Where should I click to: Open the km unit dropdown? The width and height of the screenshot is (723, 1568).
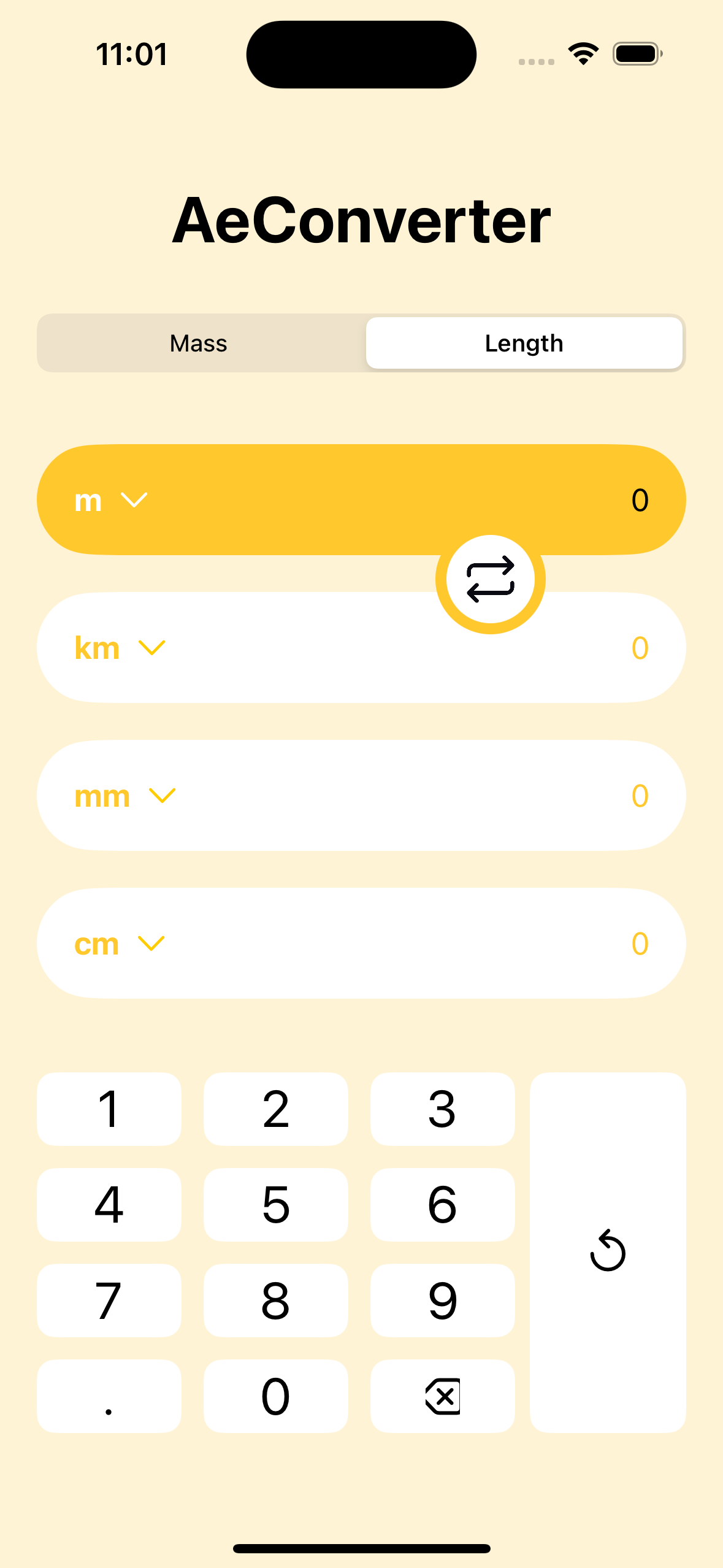pyautogui.click(x=120, y=648)
